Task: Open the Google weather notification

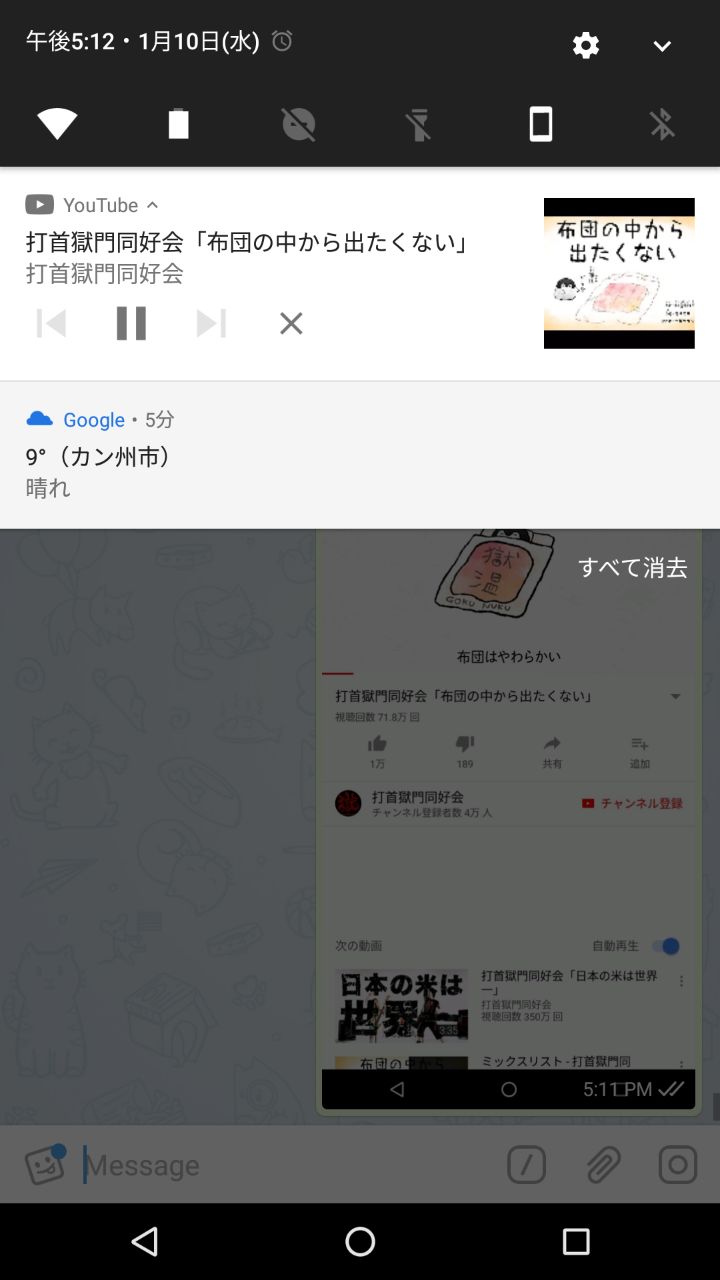Action: pyautogui.click(x=300, y=456)
